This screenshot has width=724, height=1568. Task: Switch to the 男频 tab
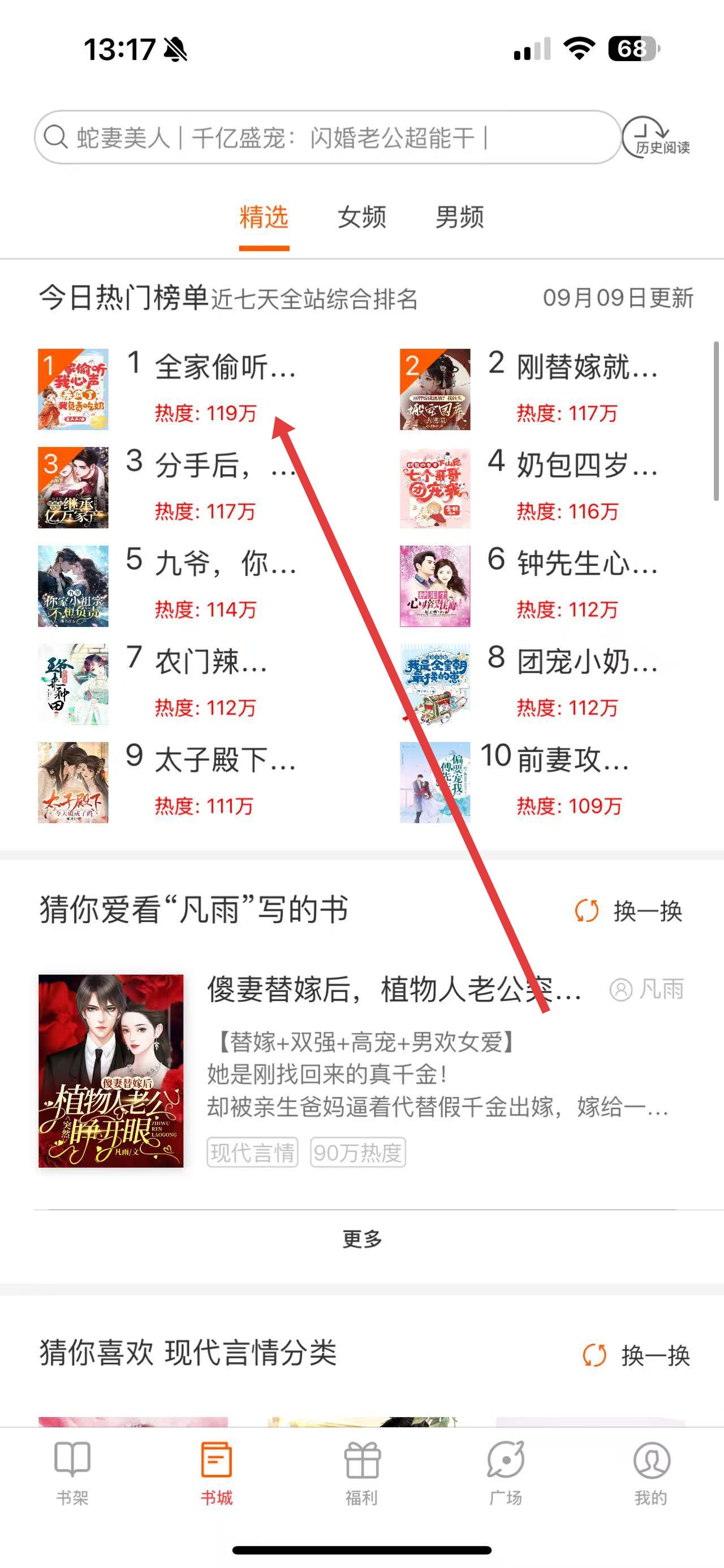[459, 217]
